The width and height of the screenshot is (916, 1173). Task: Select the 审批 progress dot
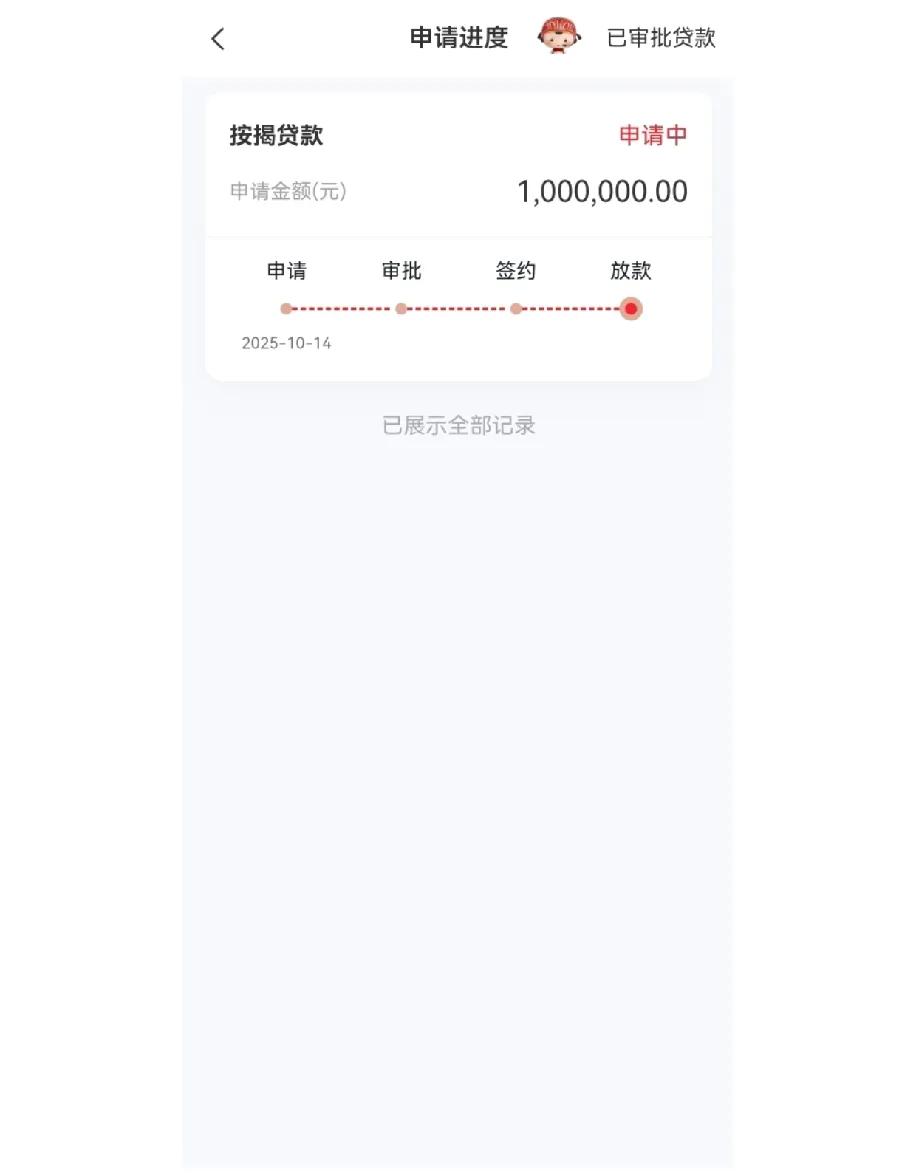[x=402, y=309]
